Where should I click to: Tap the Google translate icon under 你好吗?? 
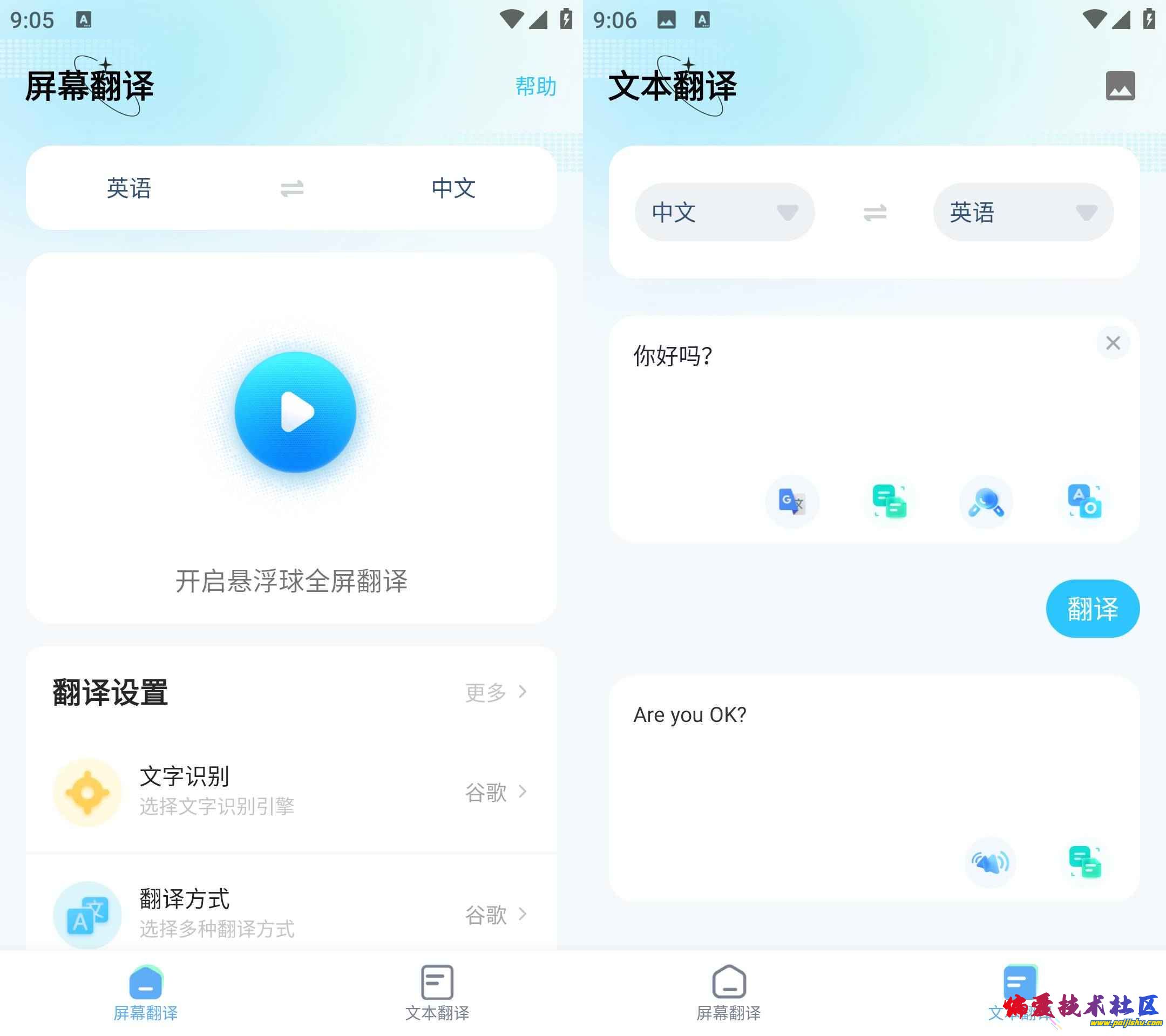[x=791, y=502]
